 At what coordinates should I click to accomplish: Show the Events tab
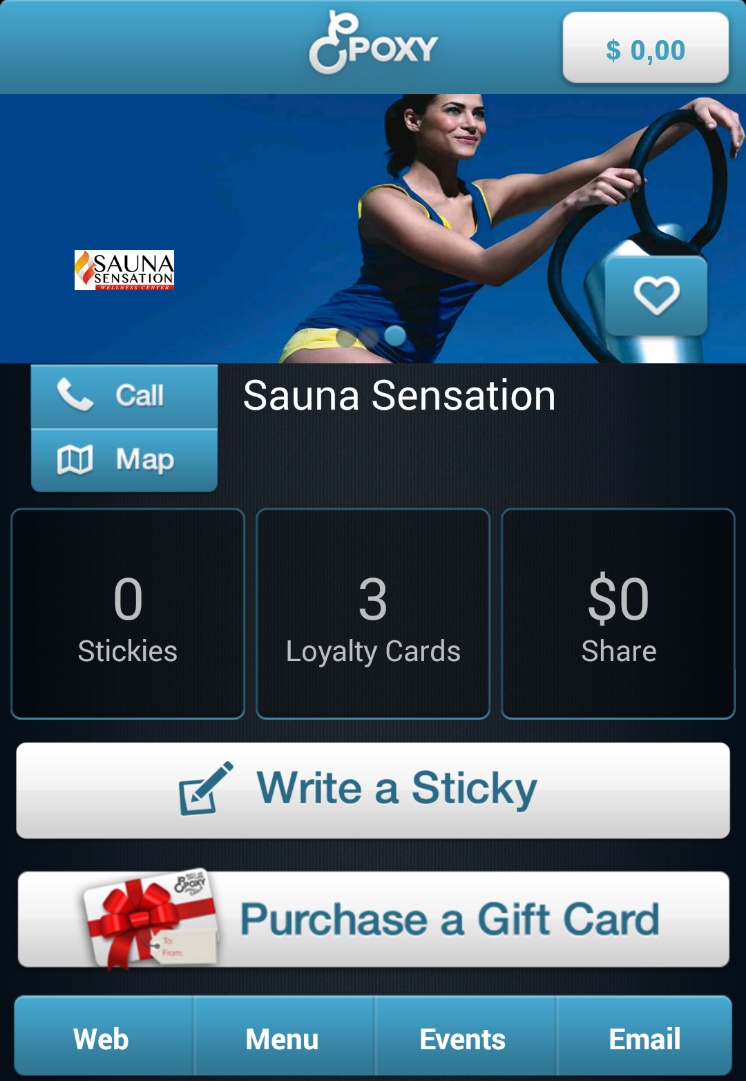463,1039
